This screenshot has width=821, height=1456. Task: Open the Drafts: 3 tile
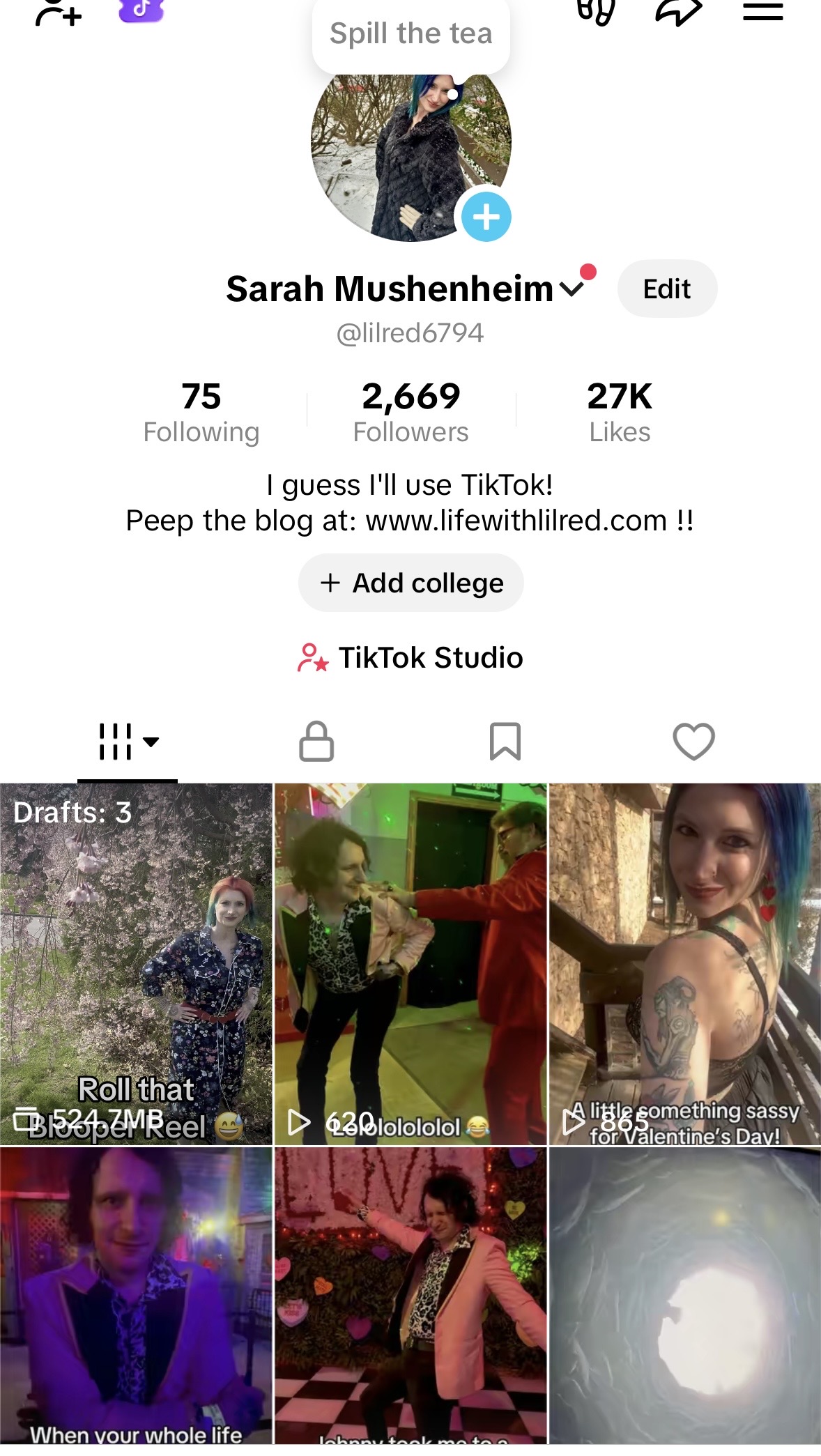136,963
